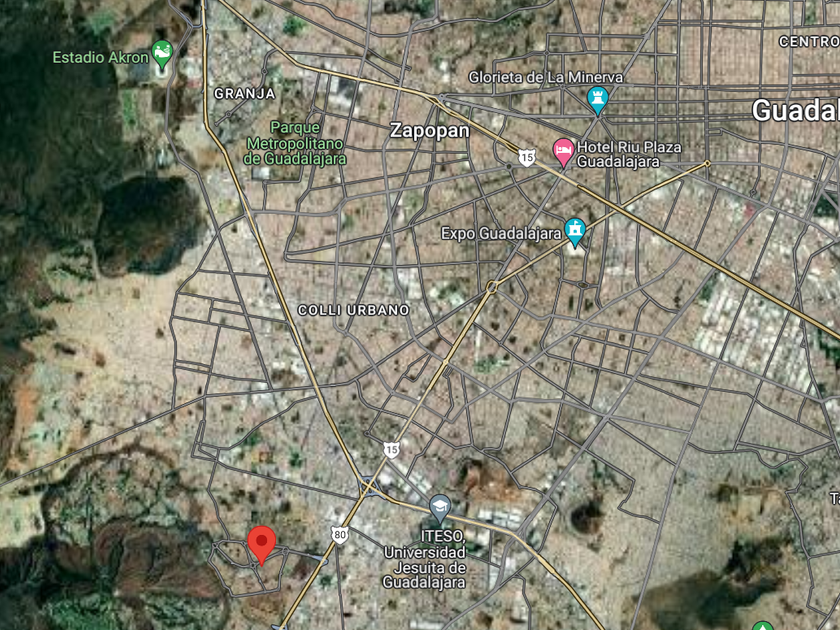The width and height of the screenshot is (840, 630).
Task: Tap the Parque Metropolitano de Guadalajara label
Action: point(296,143)
